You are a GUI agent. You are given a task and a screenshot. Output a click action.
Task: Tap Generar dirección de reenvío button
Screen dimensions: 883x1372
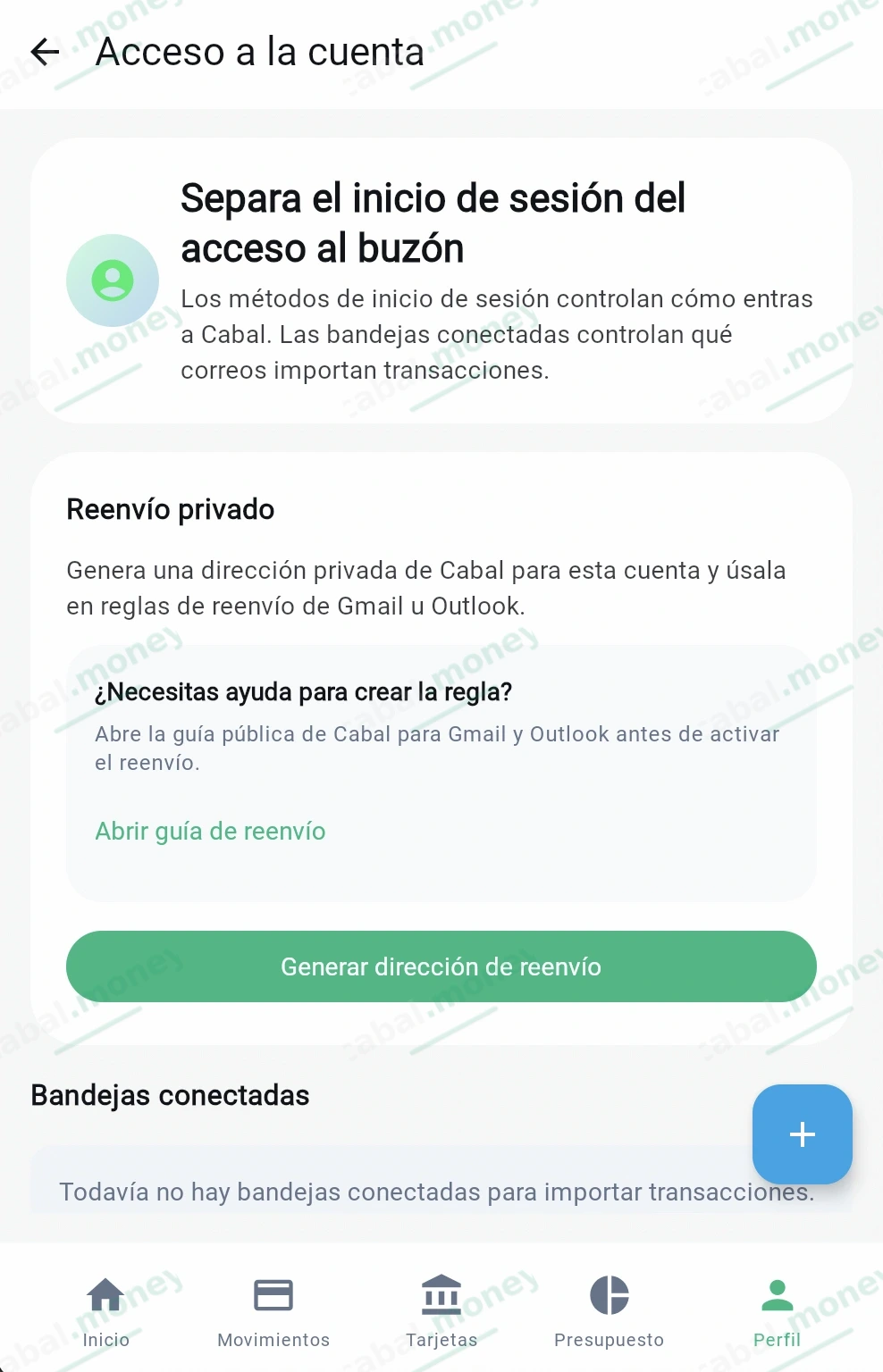[441, 966]
